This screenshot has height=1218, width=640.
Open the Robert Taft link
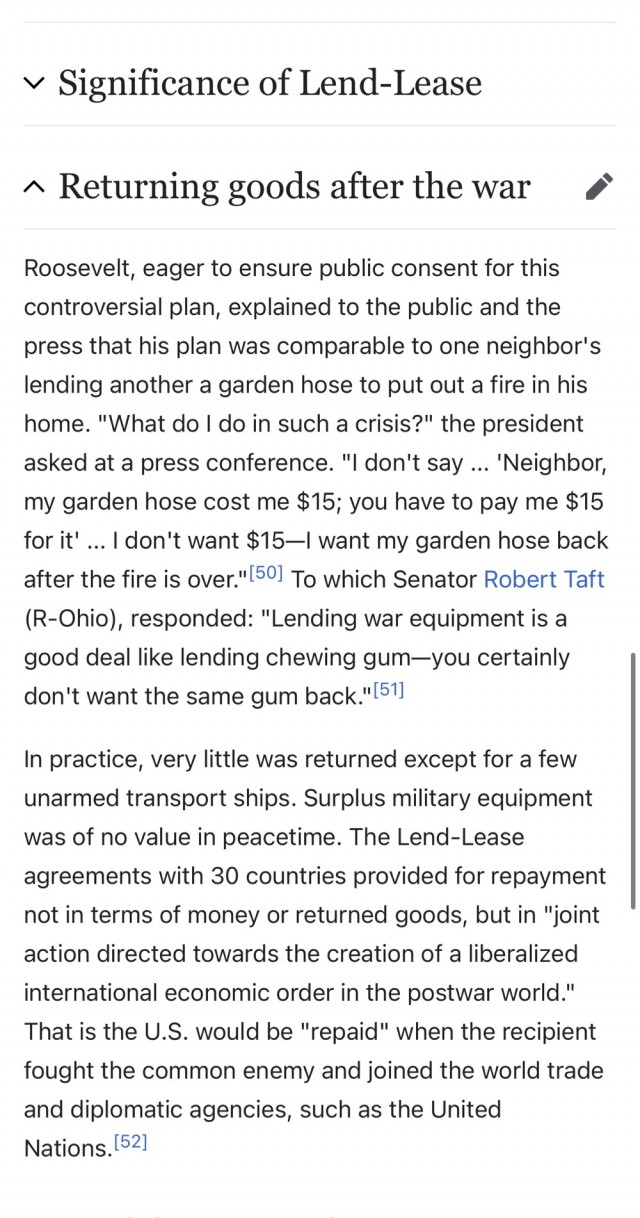[544, 579]
